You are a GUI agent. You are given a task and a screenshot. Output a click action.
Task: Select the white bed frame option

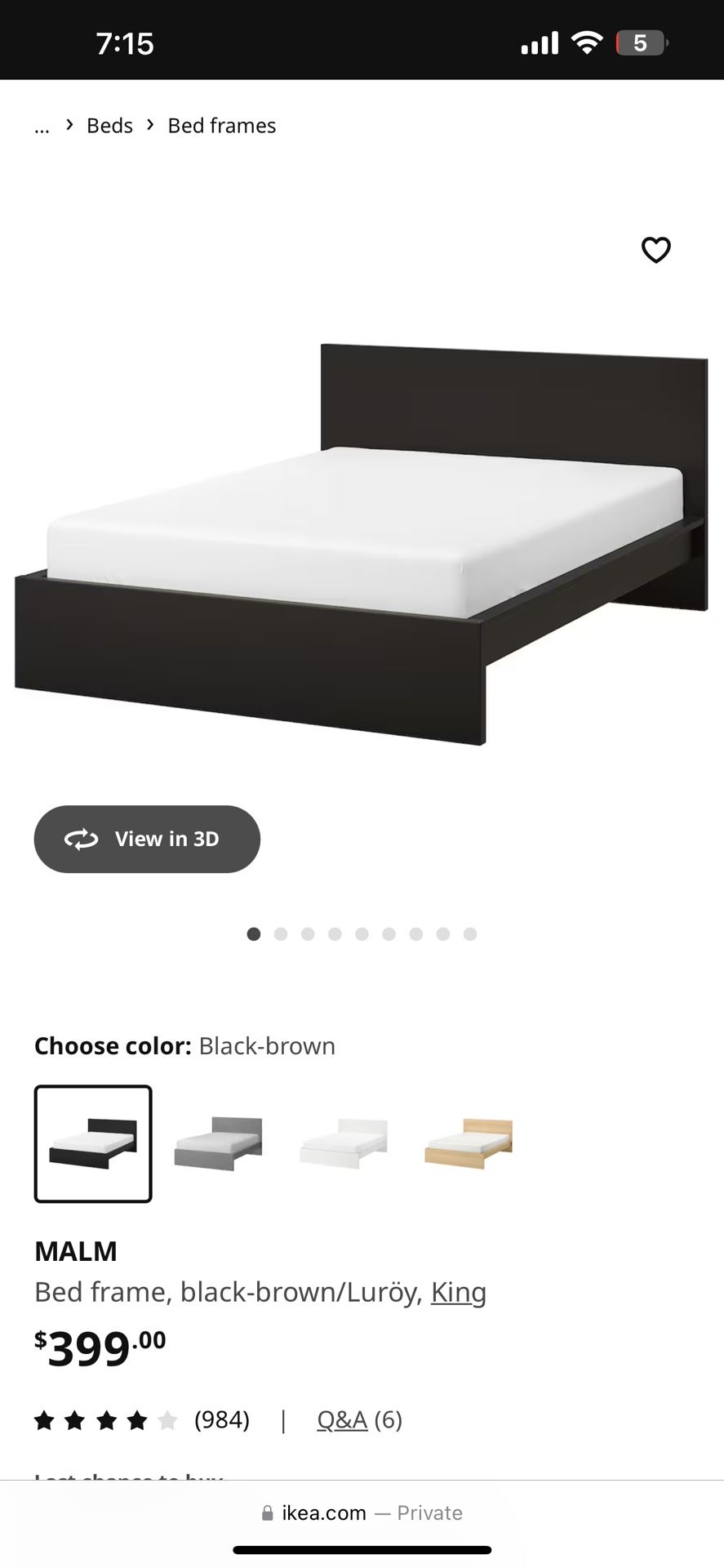tap(341, 1143)
